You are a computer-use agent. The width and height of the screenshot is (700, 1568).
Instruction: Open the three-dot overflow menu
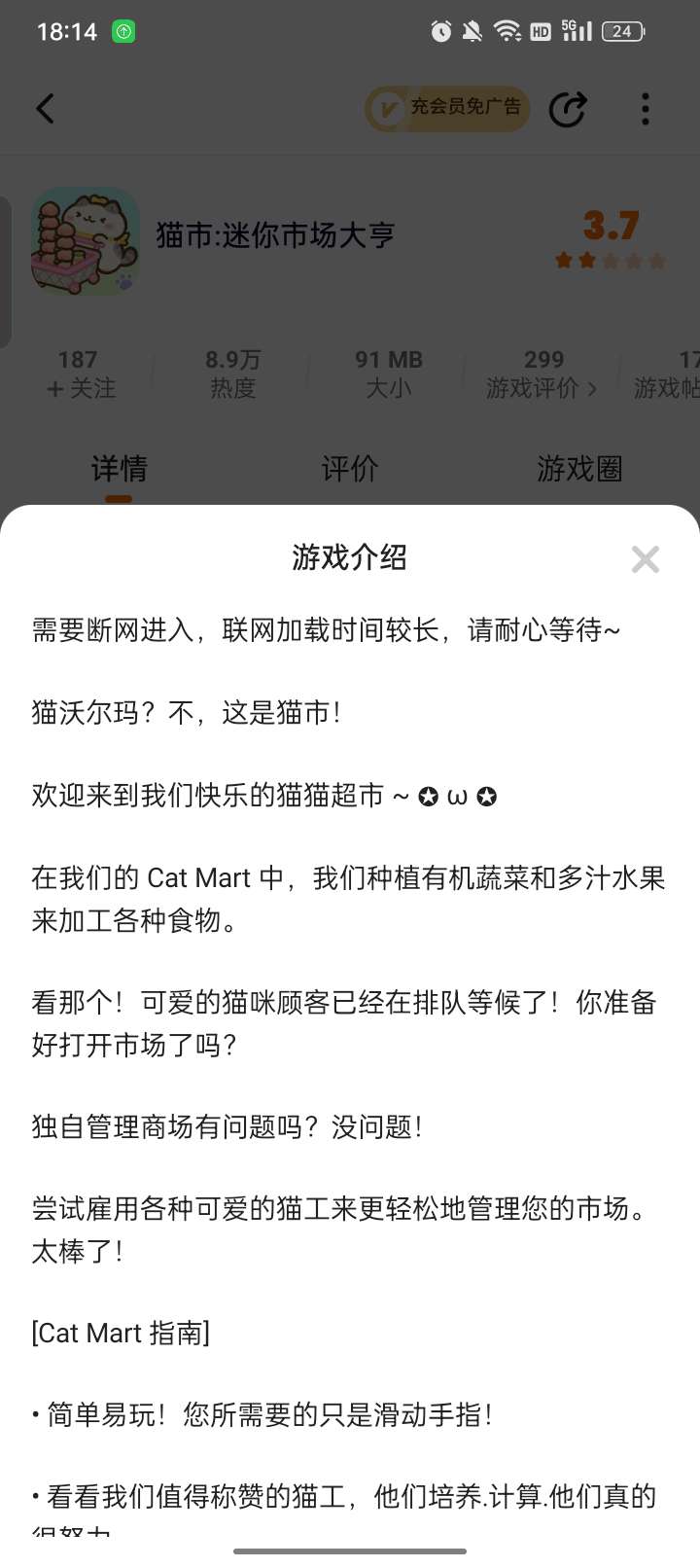645,109
